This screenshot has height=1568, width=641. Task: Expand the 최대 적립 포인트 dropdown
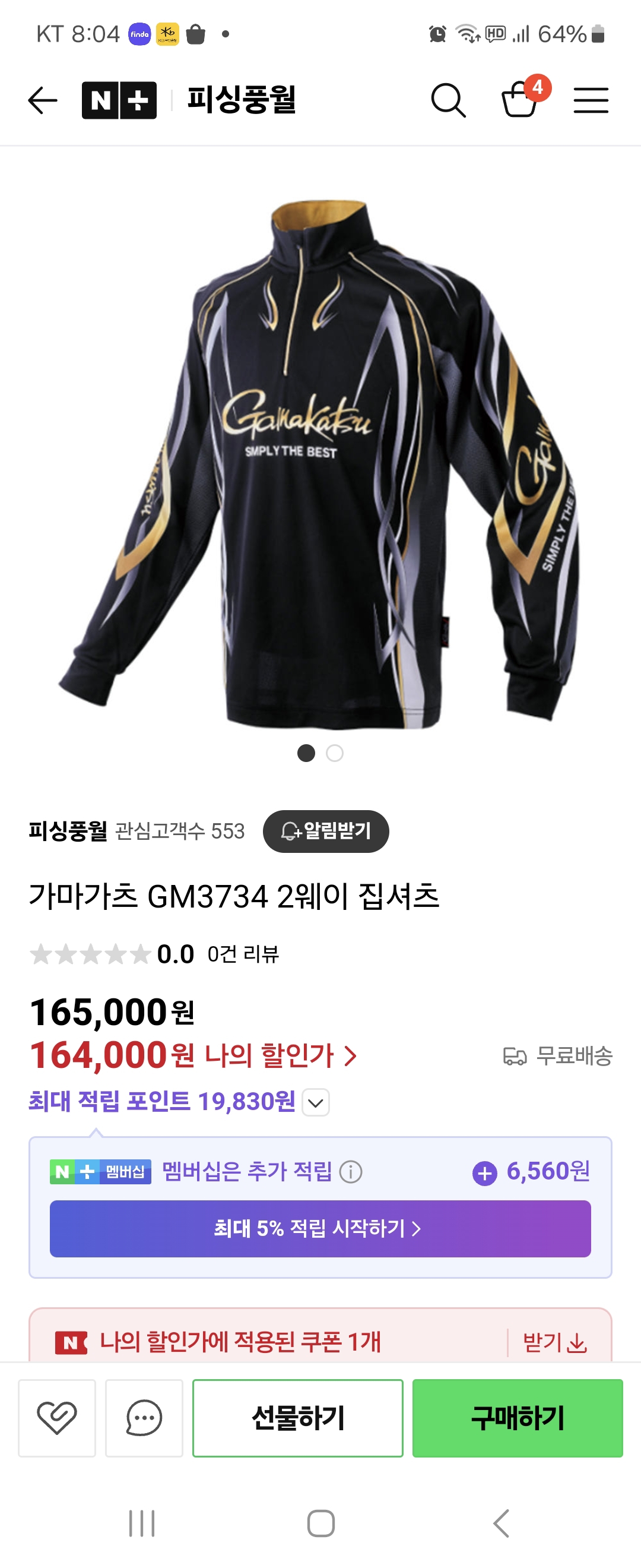316,1102
